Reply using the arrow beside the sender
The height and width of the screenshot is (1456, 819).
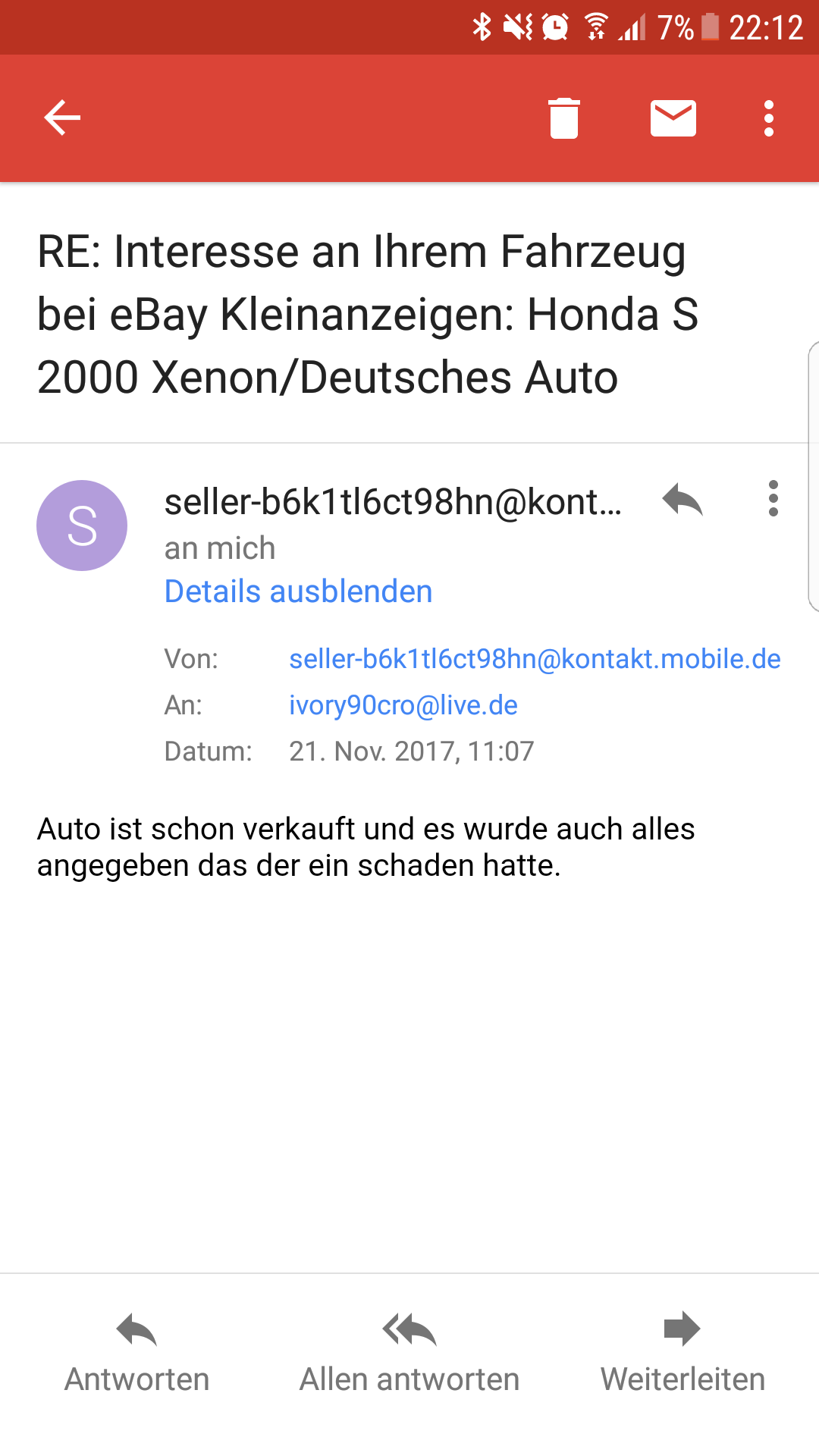click(682, 500)
